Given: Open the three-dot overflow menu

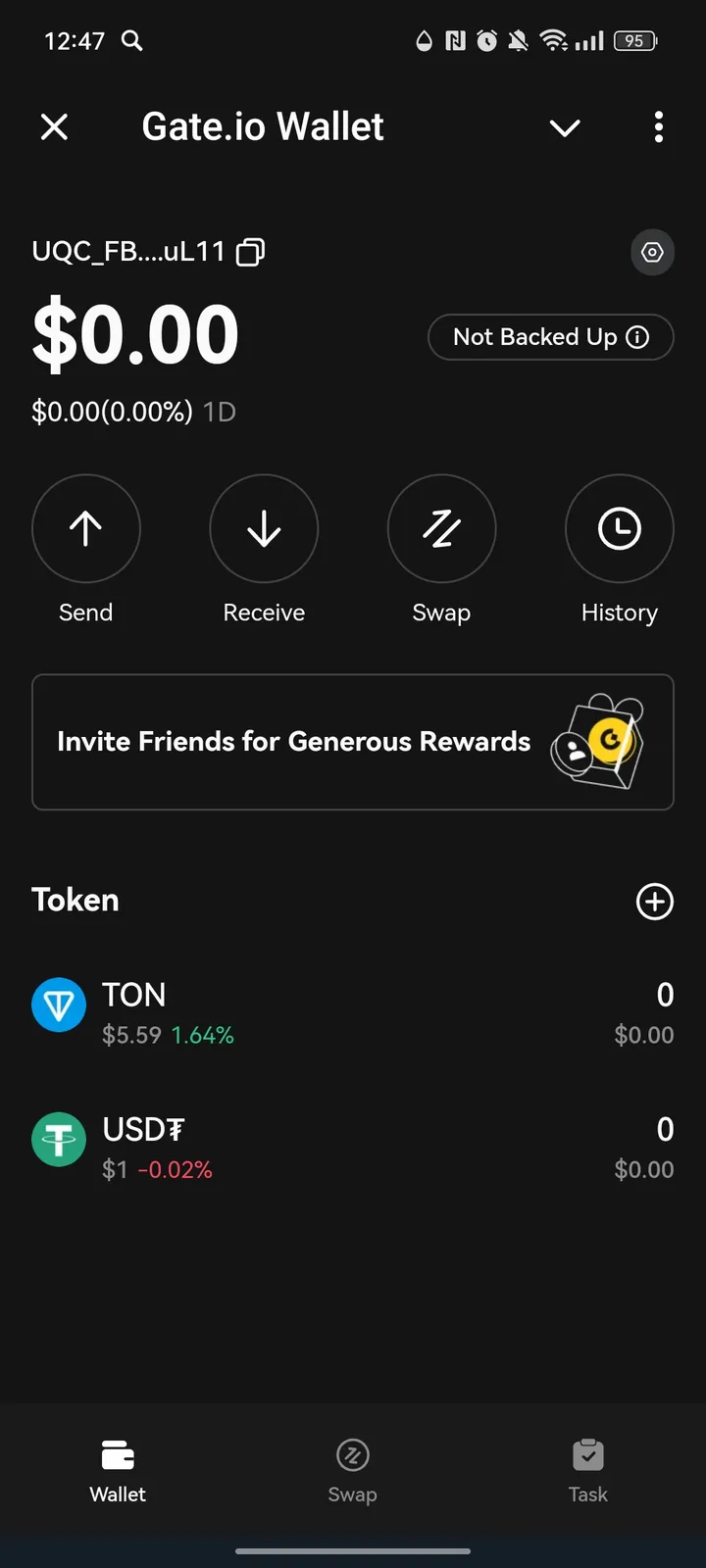Looking at the screenshot, I should click(x=659, y=127).
